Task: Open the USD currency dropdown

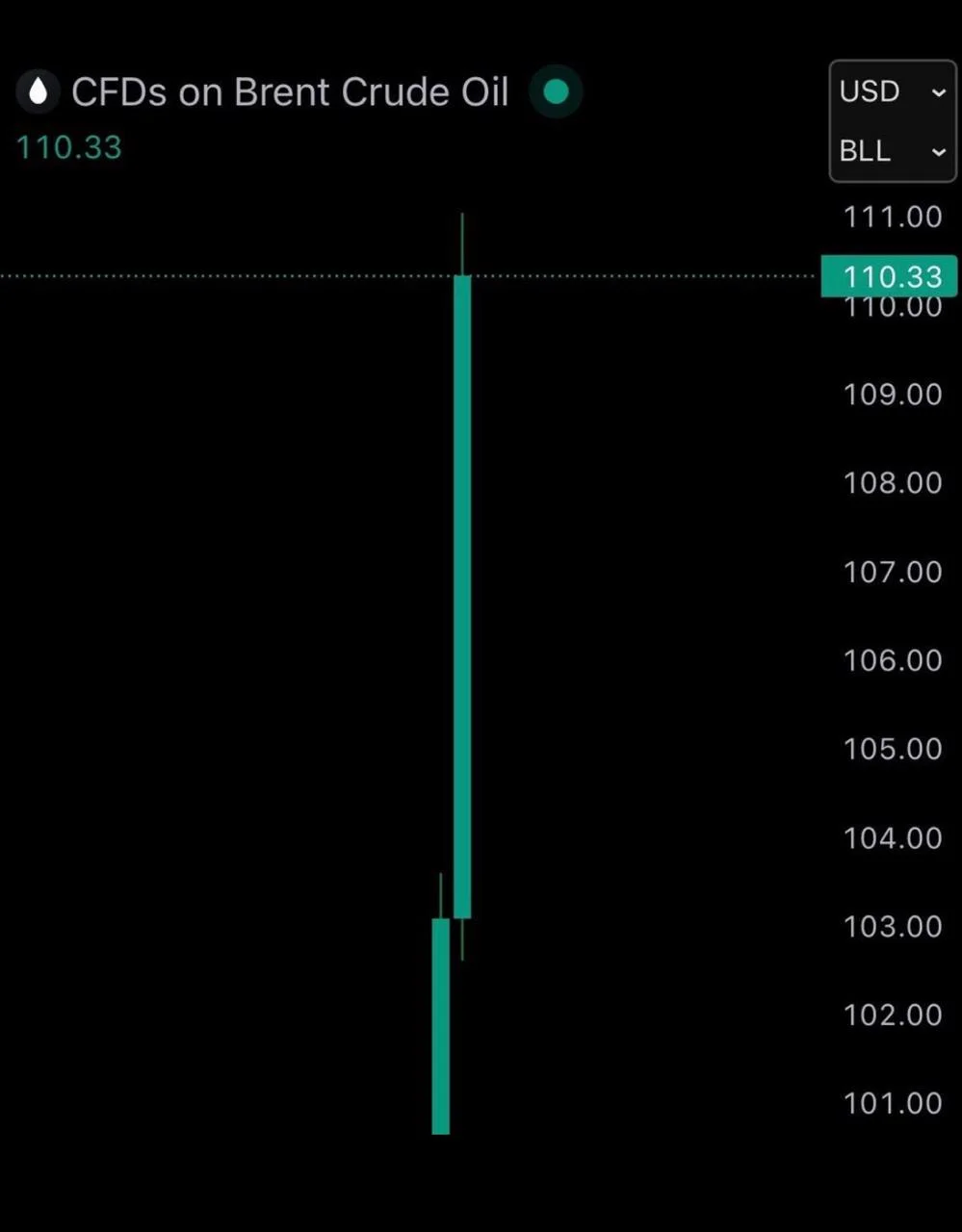Action: coord(892,91)
